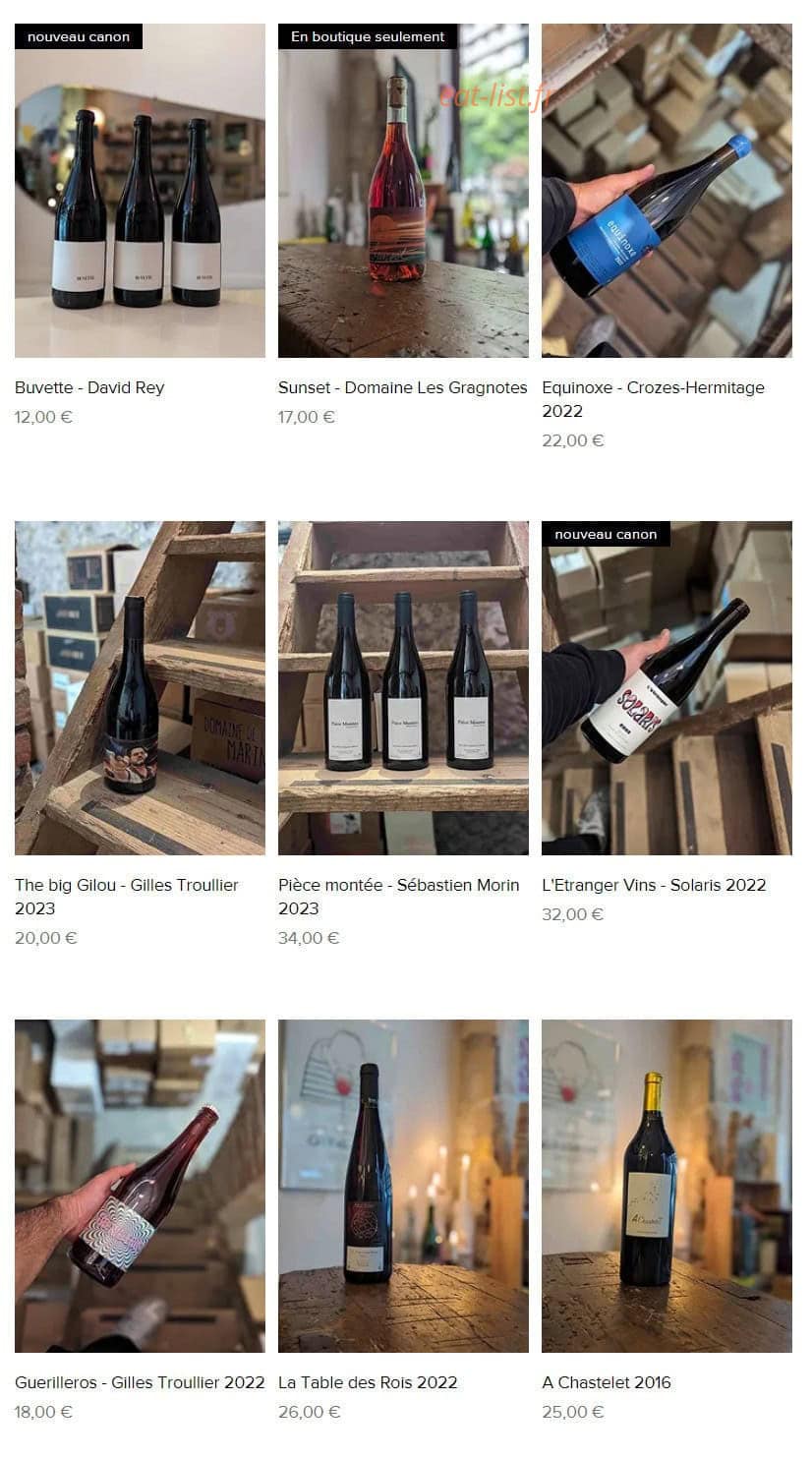Image resolution: width=812 pixels, height=1459 pixels.
Task: Open the Buvette - David Rey product
Action: [x=89, y=387]
